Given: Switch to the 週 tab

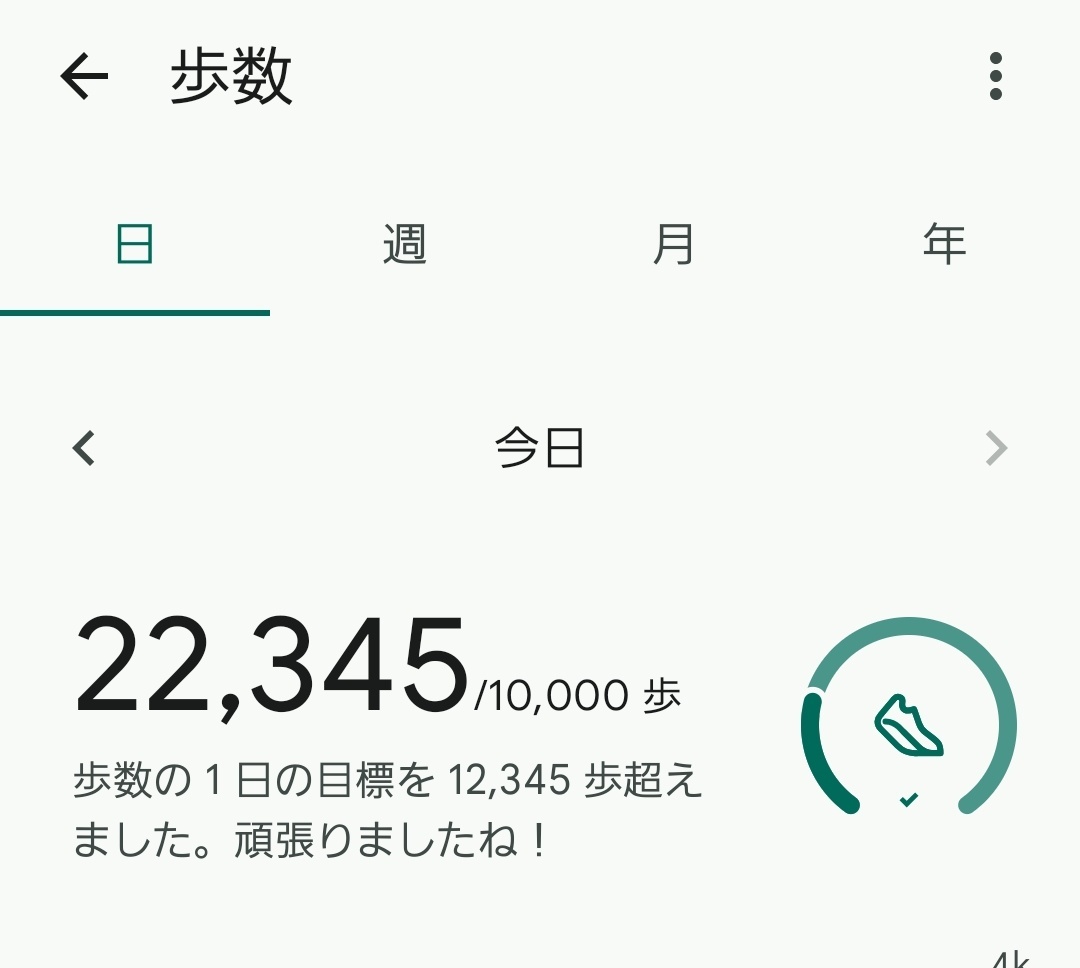Looking at the screenshot, I should tap(405, 245).
